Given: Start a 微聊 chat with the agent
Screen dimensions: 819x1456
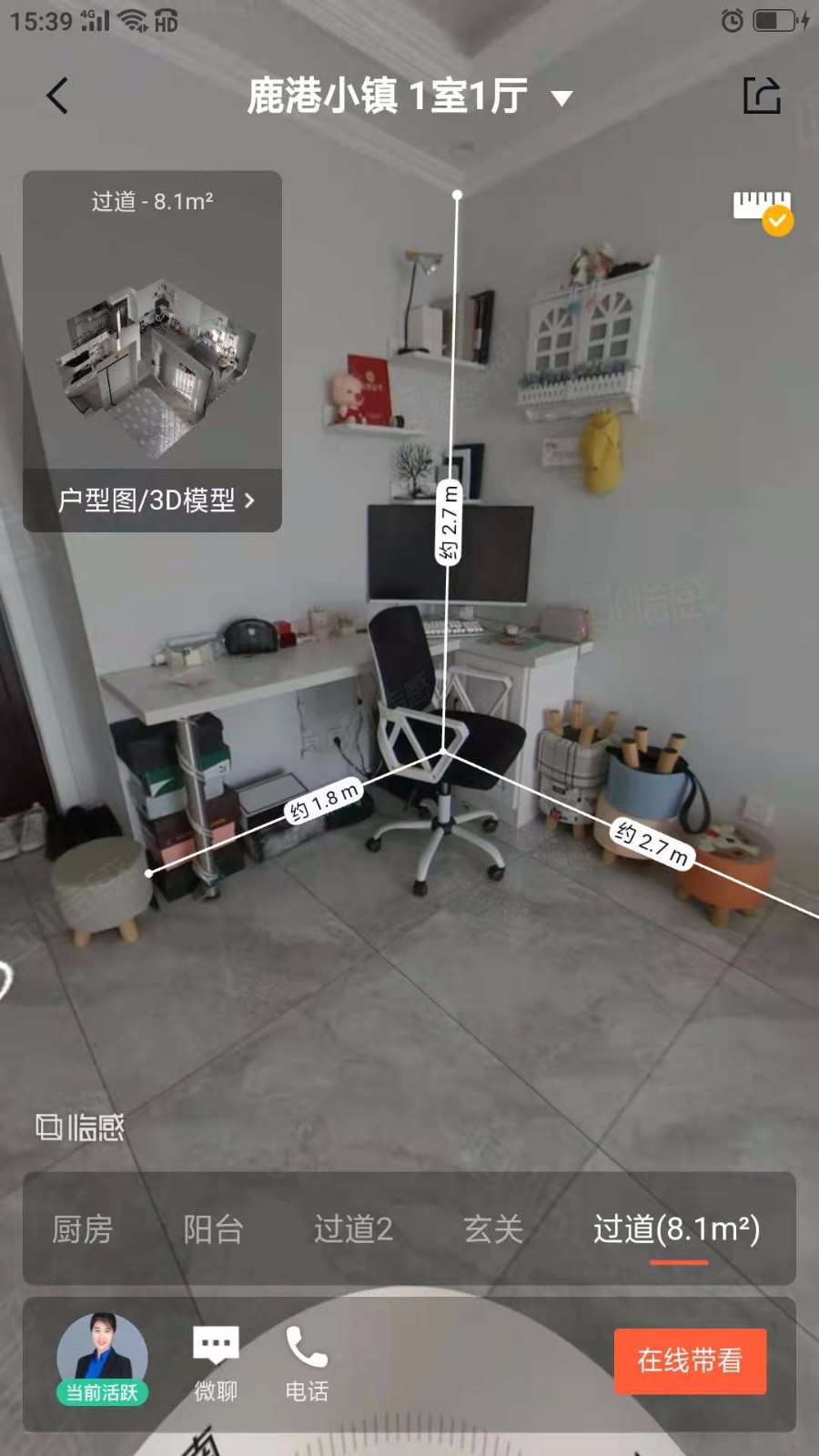Looking at the screenshot, I should (216, 1362).
